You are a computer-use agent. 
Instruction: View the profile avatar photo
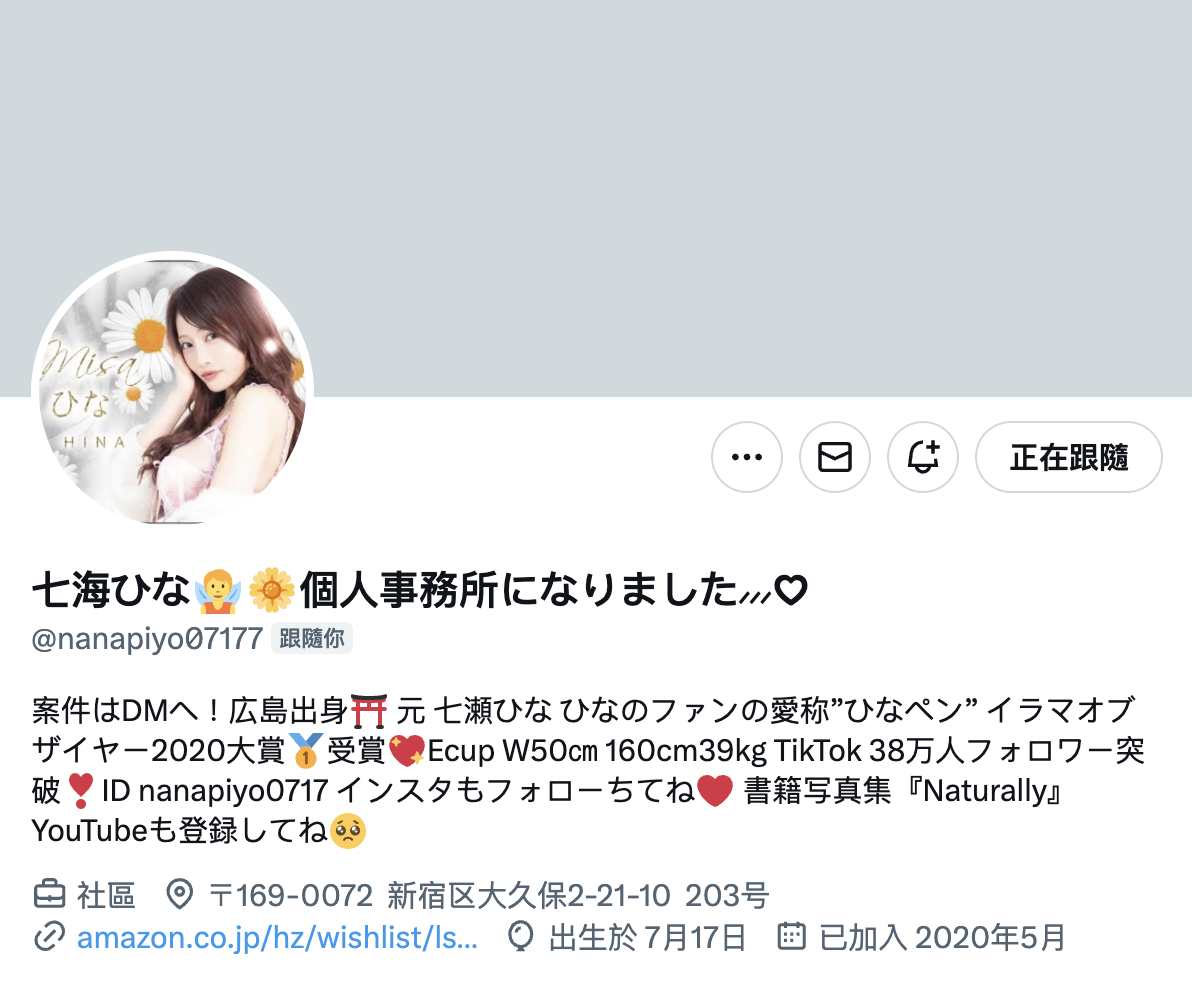point(173,392)
